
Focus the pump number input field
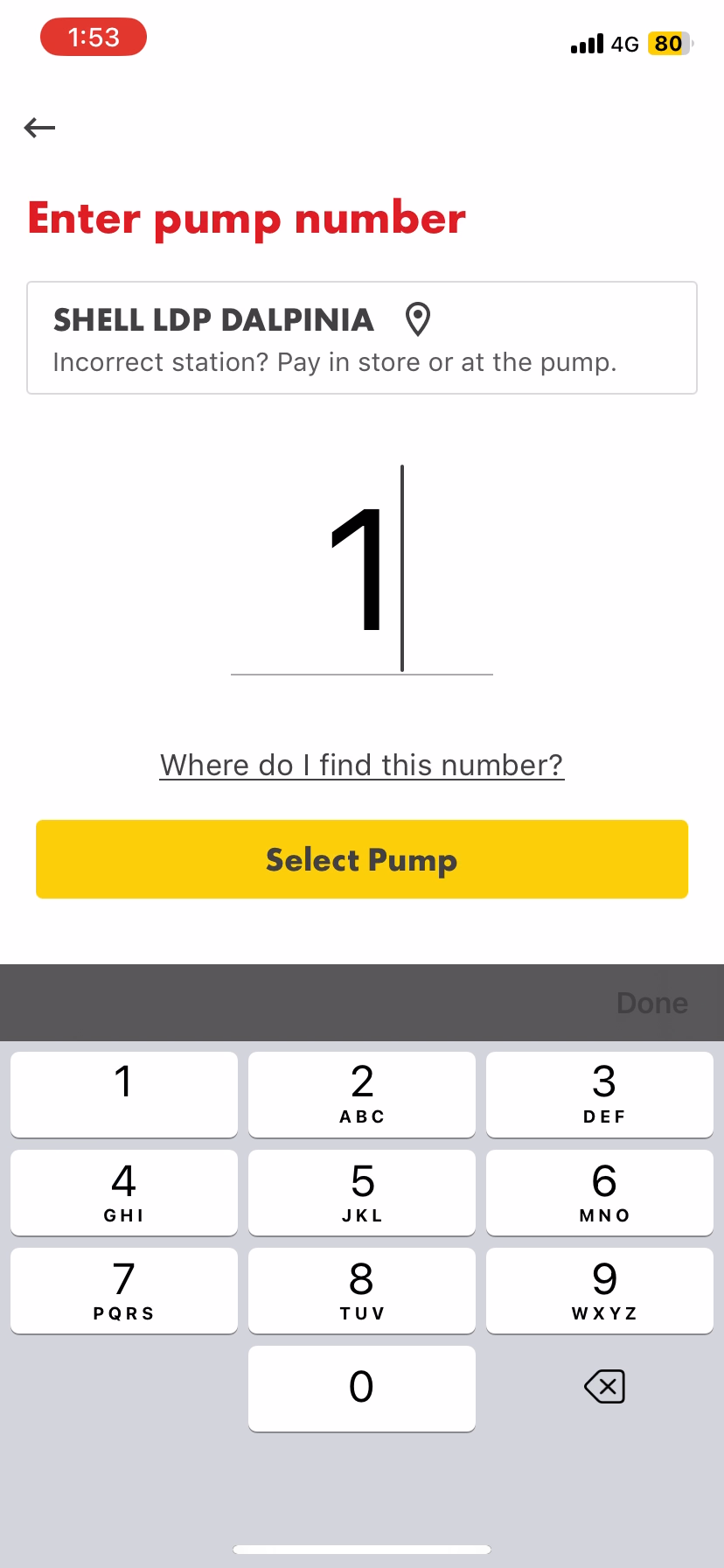click(x=361, y=570)
